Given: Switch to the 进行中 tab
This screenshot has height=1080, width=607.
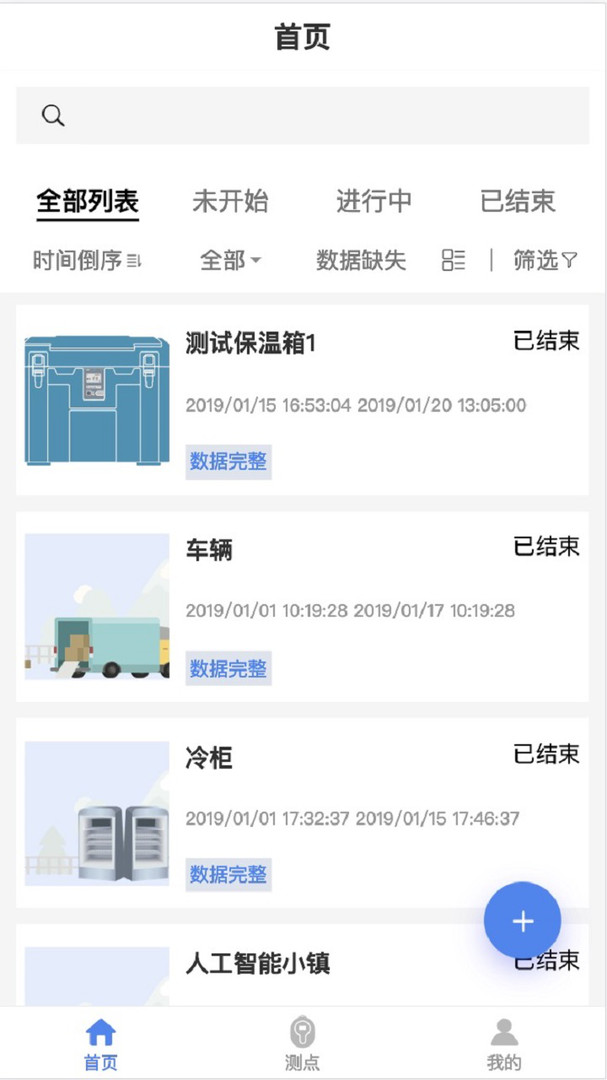Looking at the screenshot, I should (x=374, y=201).
